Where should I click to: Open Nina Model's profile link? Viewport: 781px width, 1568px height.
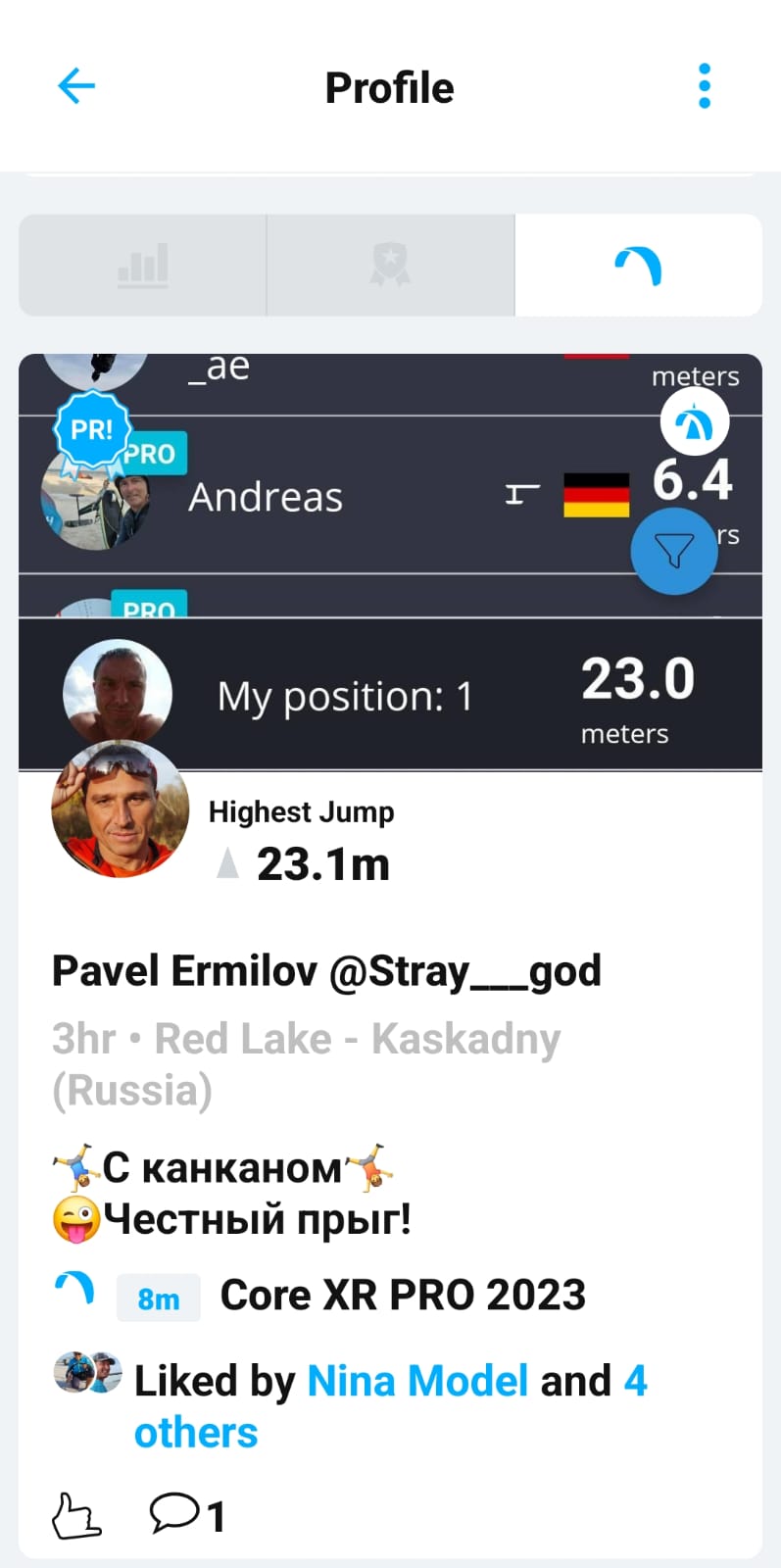(x=417, y=1381)
